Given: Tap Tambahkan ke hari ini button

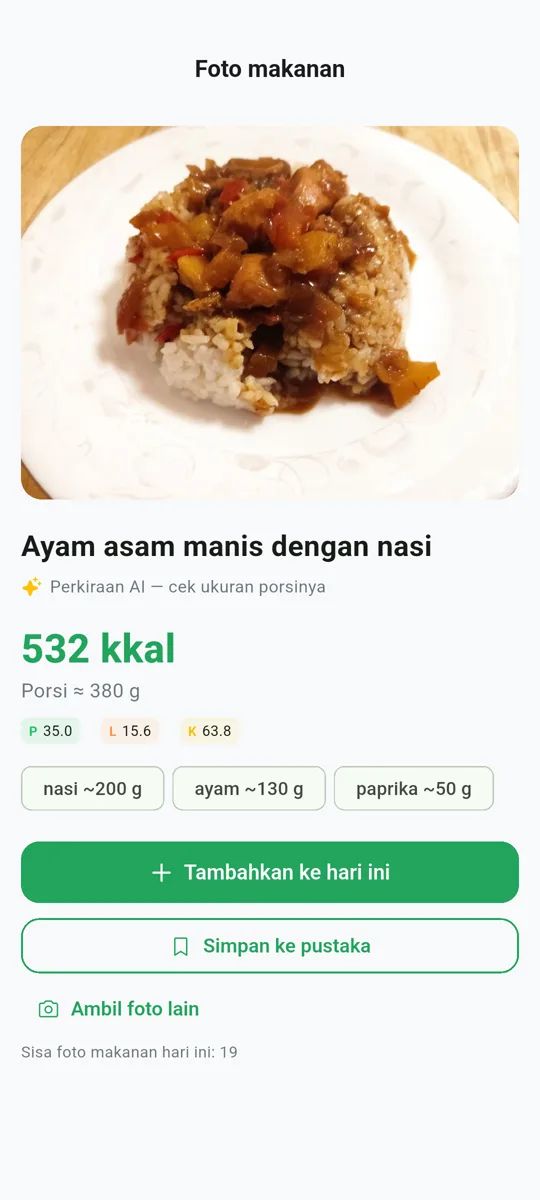Looking at the screenshot, I should [x=270, y=872].
